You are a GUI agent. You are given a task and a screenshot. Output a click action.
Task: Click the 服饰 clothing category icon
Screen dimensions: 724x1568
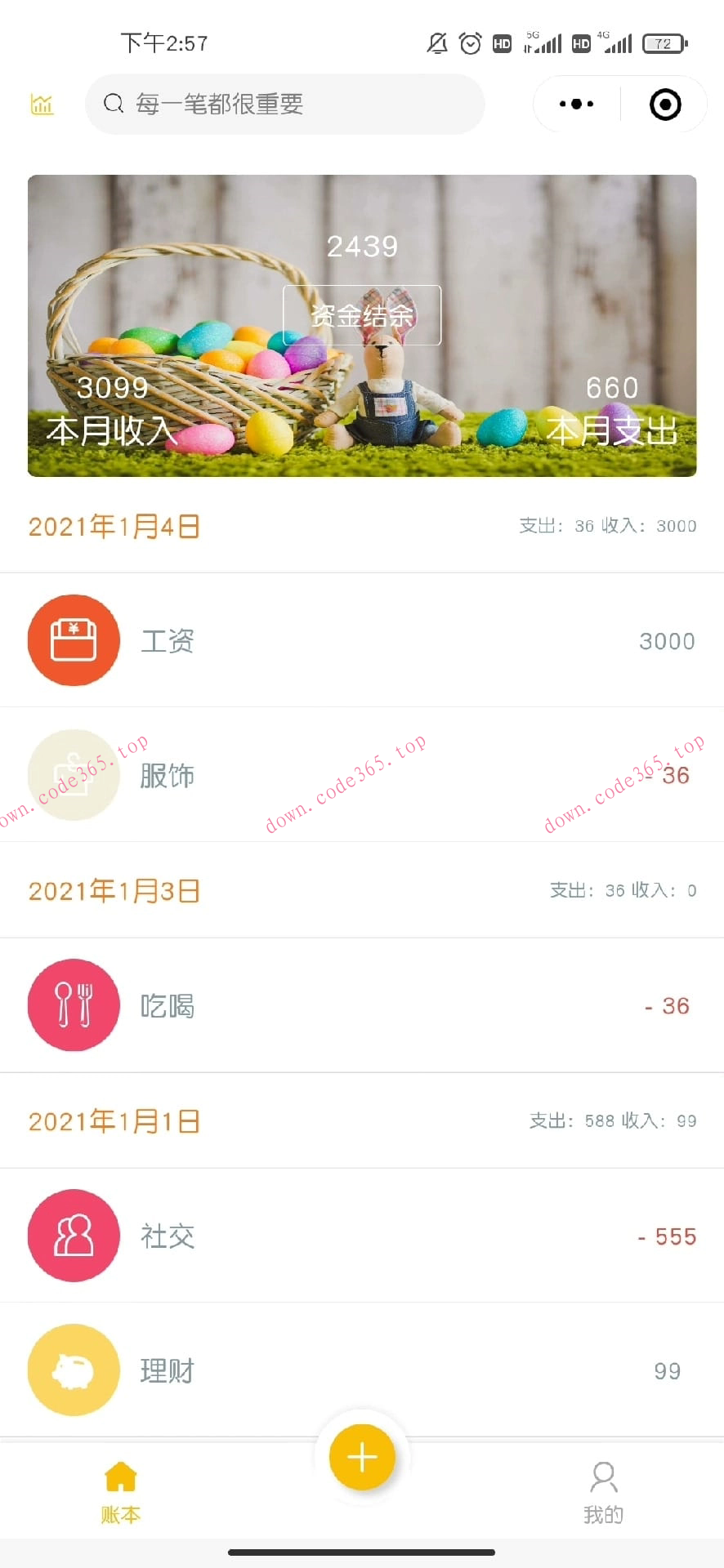click(x=73, y=774)
